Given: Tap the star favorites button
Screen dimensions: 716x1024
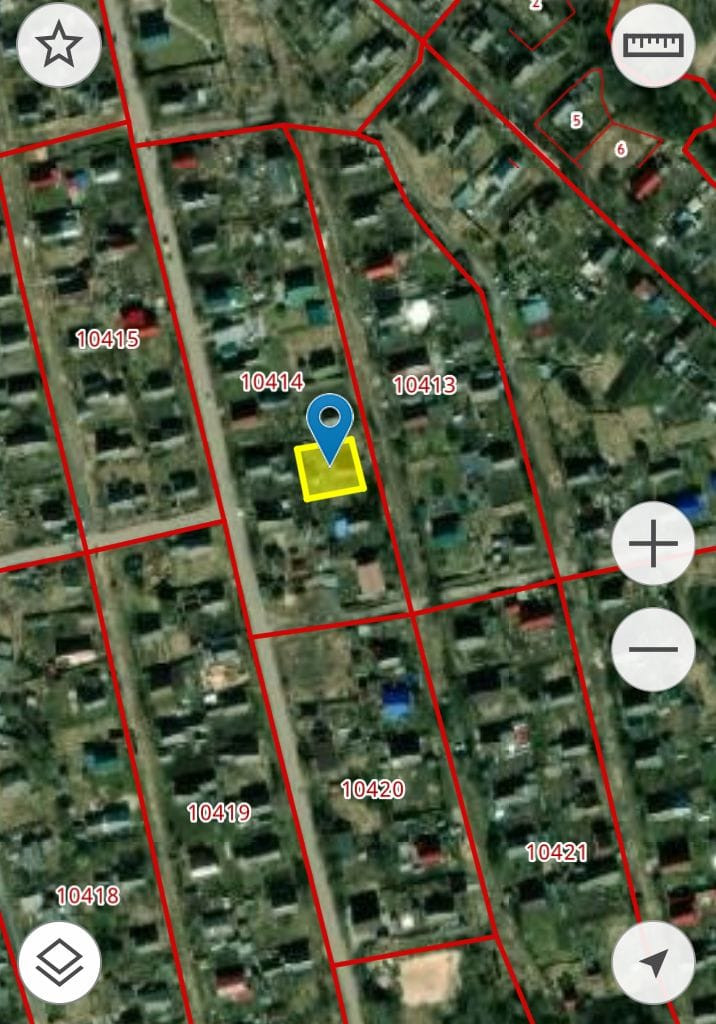Looking at the screenshot, I should (x=59, y=45).
